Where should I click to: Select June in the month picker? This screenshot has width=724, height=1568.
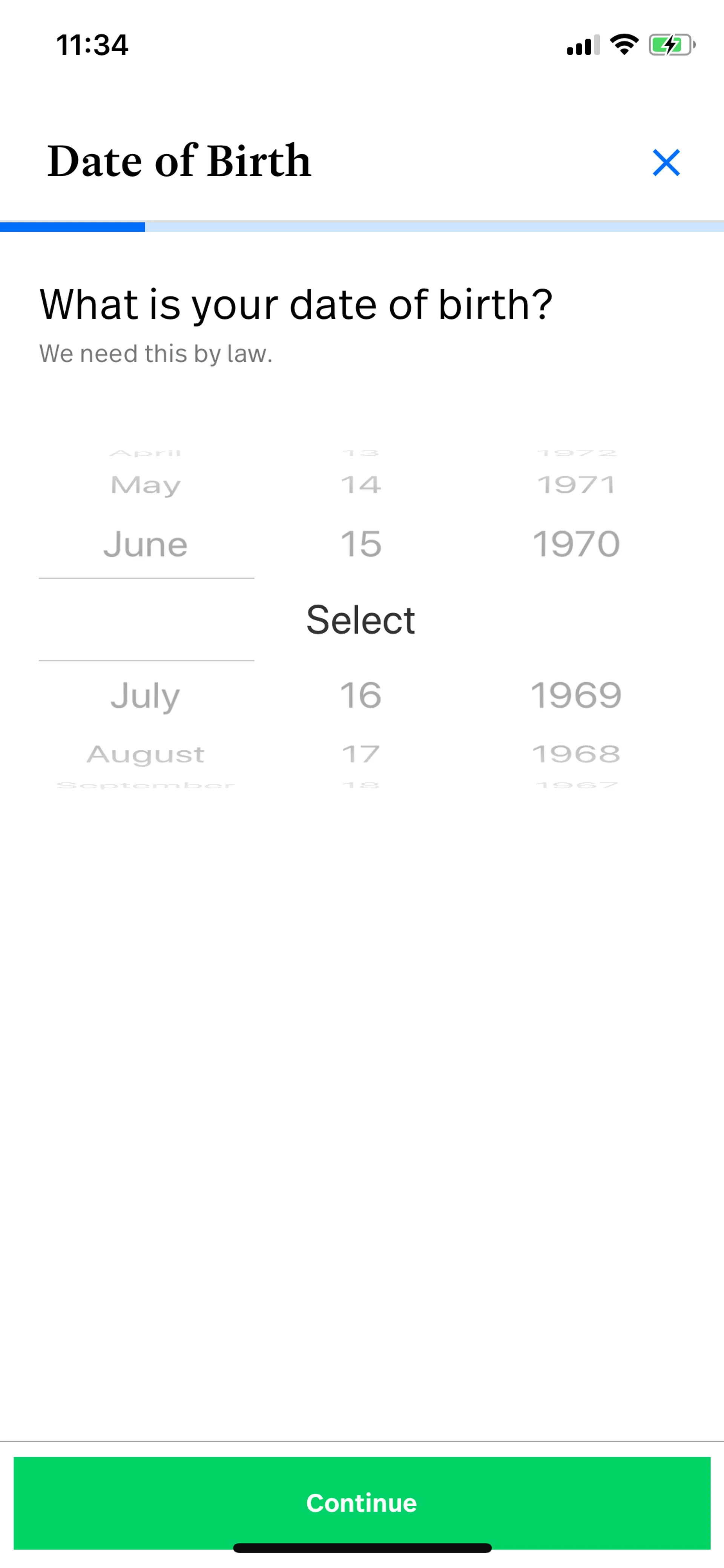coord(146,544)
